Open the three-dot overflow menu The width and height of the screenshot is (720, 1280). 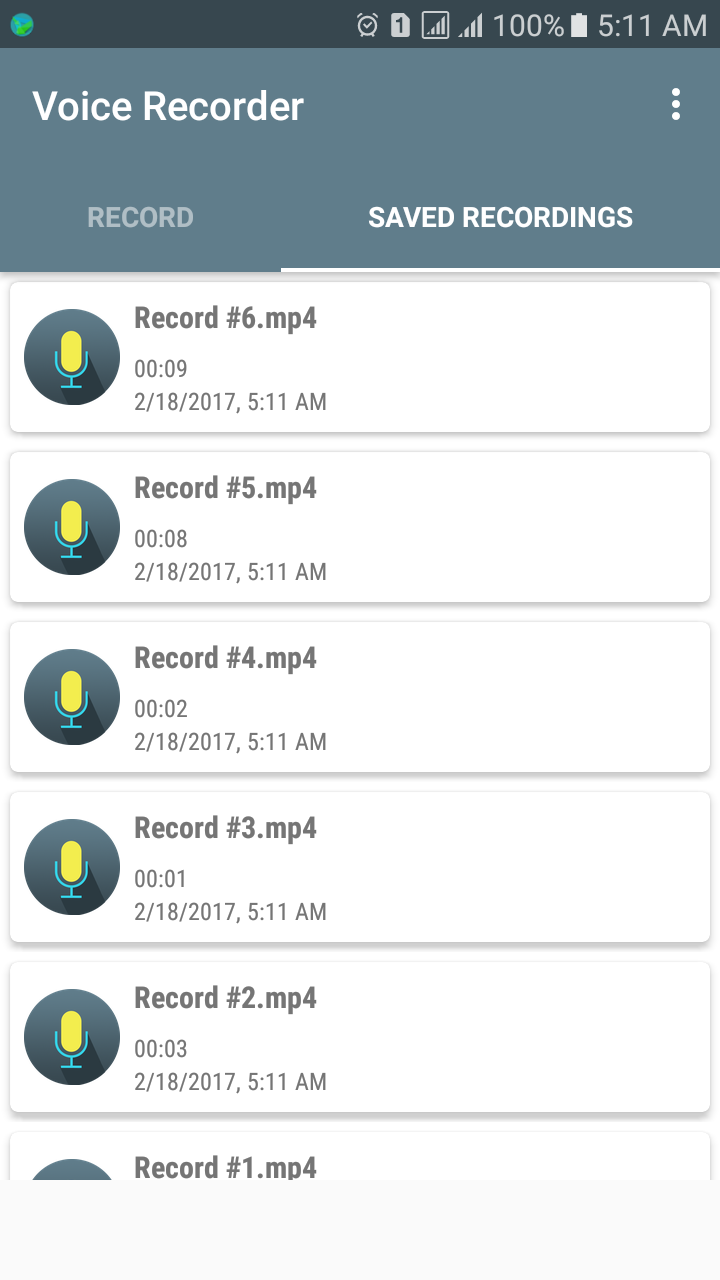pyautogui.click(x=675, y=104)
